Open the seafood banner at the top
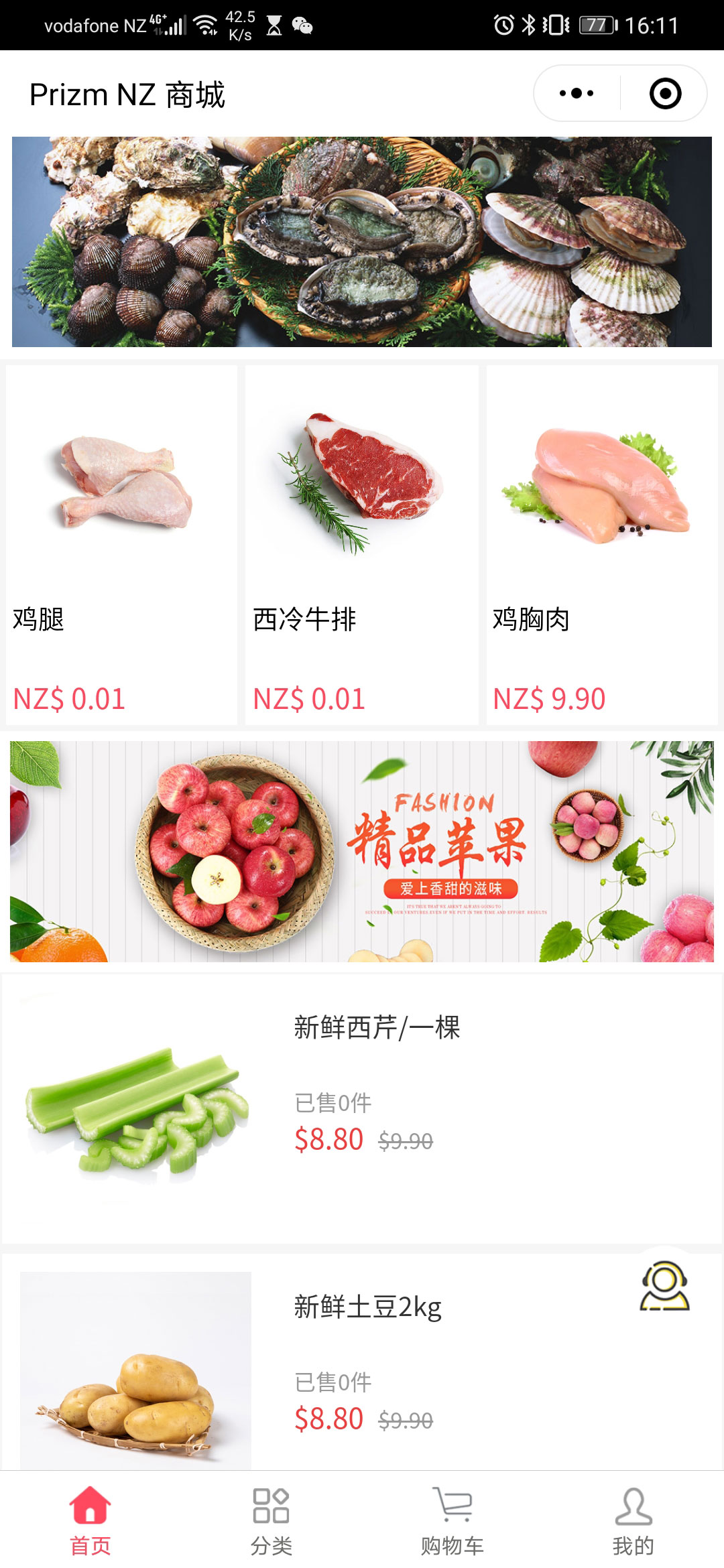This screenshot has height=1568, width=724. (x=362, y=241)
